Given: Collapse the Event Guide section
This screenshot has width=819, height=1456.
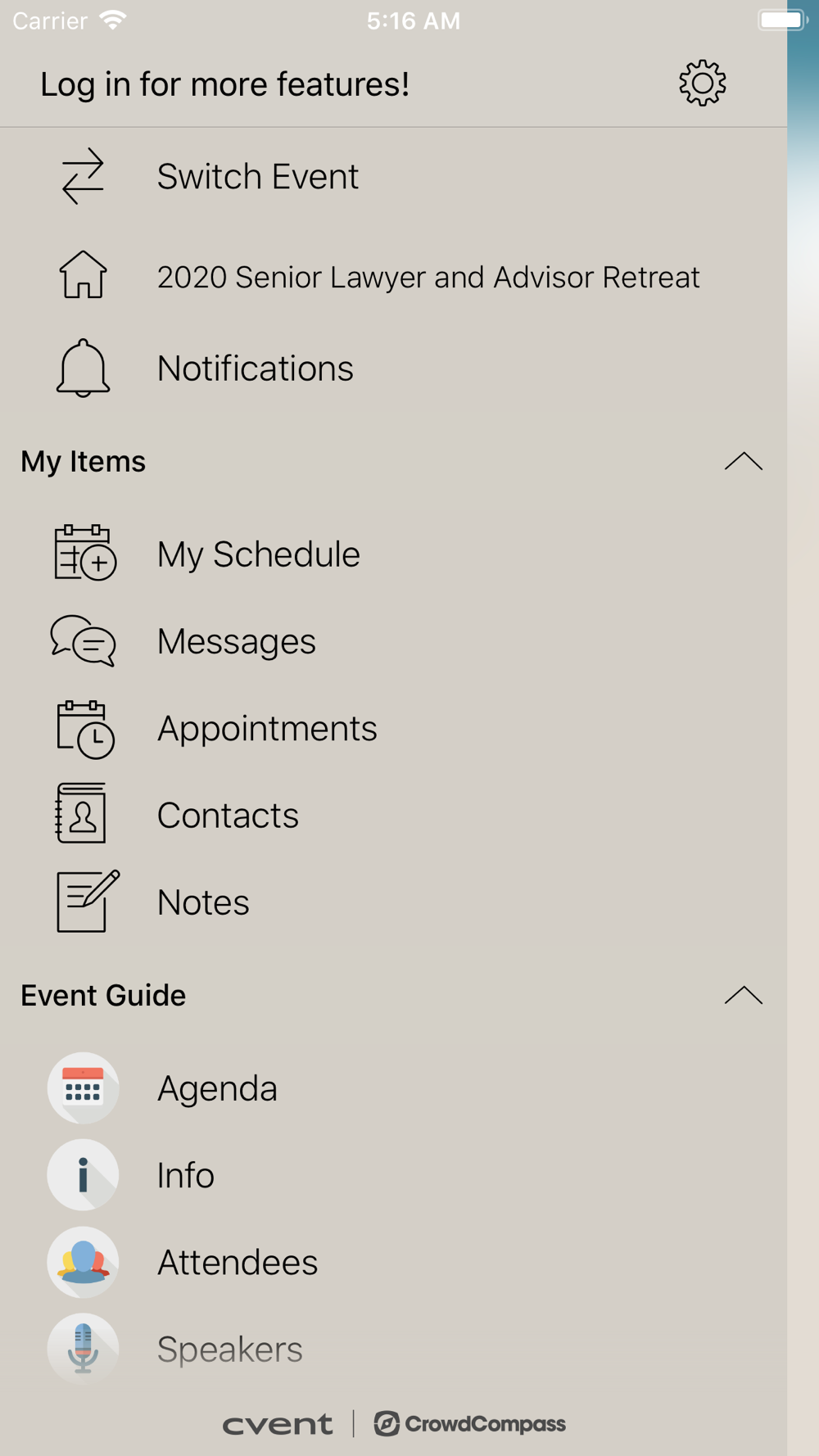Looking at the screenshot, I should coord(743,996).
